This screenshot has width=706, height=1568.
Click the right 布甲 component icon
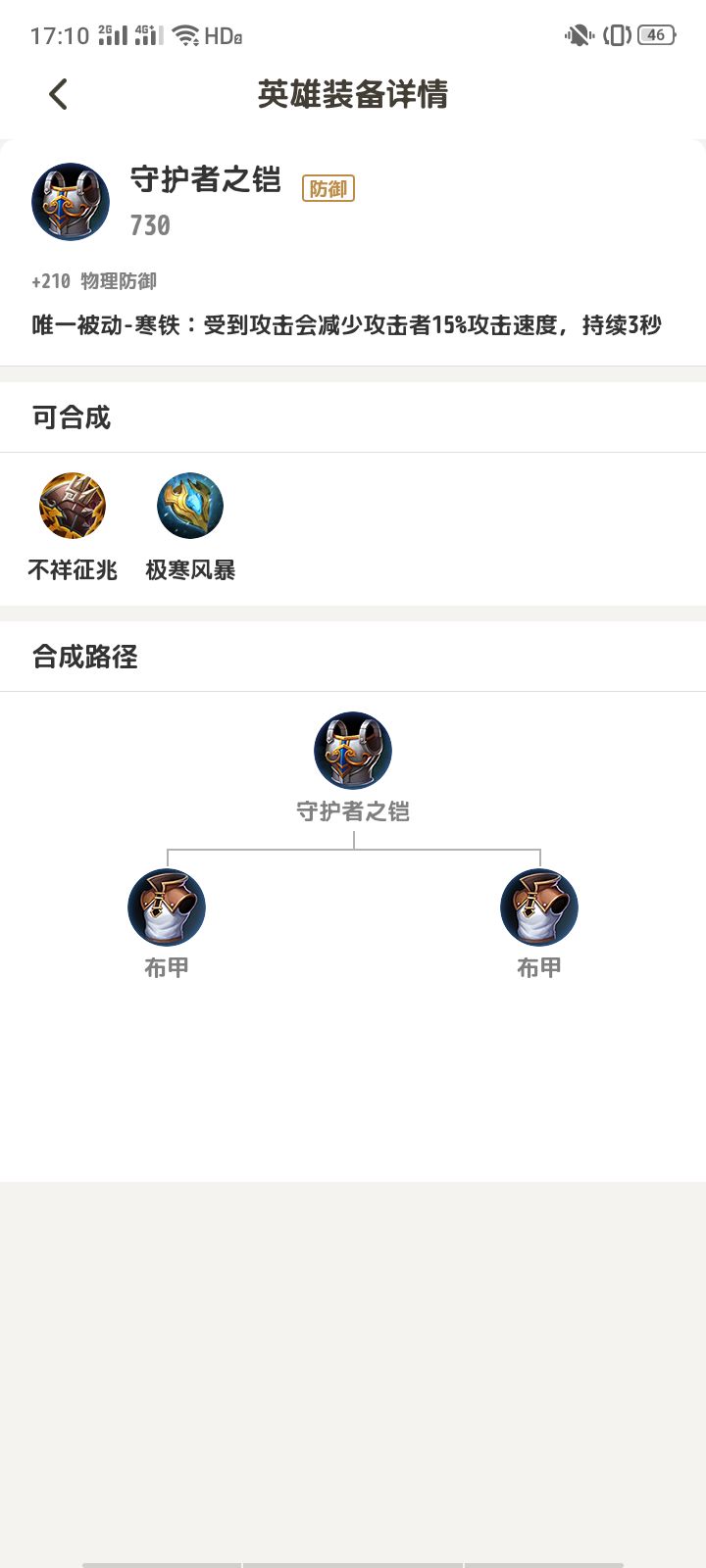coord(538,907)
